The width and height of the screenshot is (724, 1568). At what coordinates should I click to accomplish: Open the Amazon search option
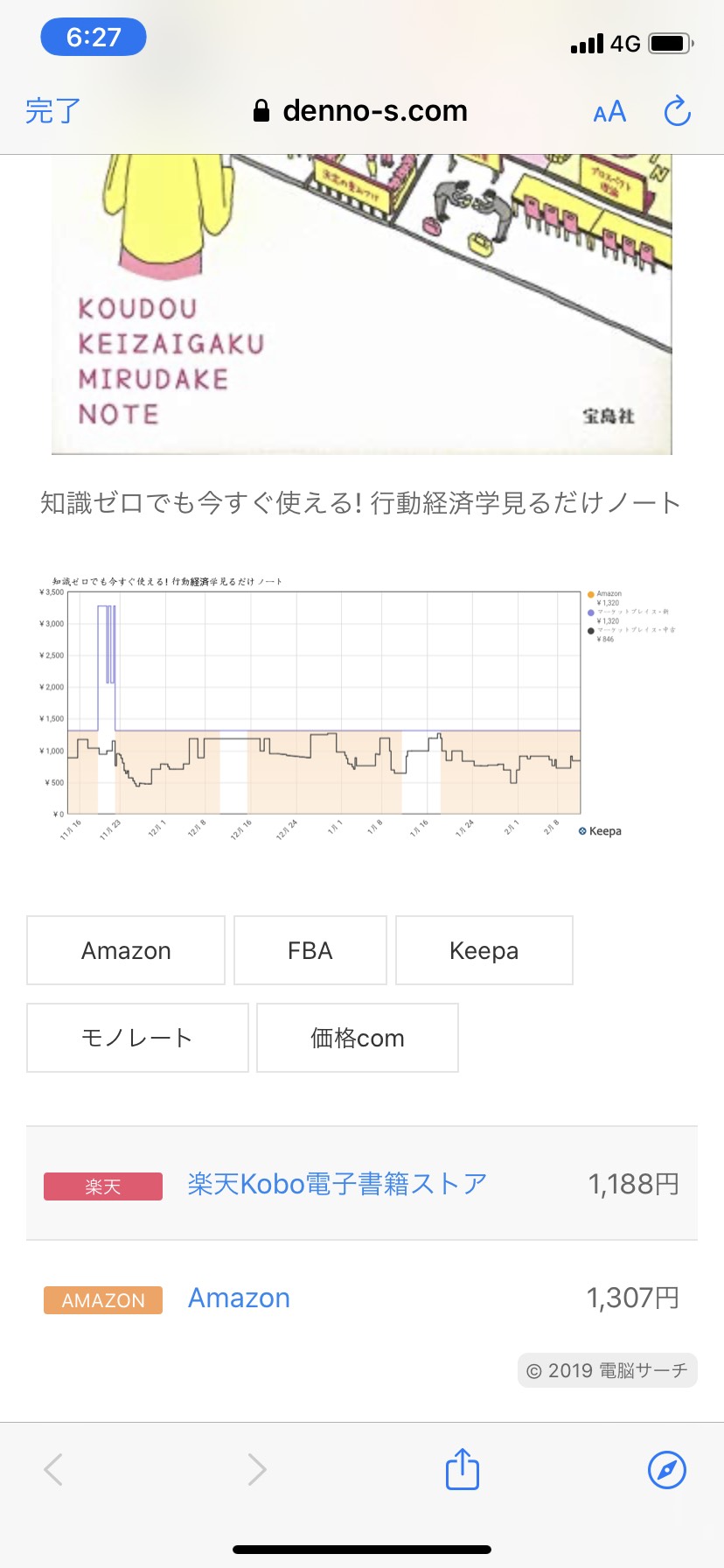click(x=125, y=950)
